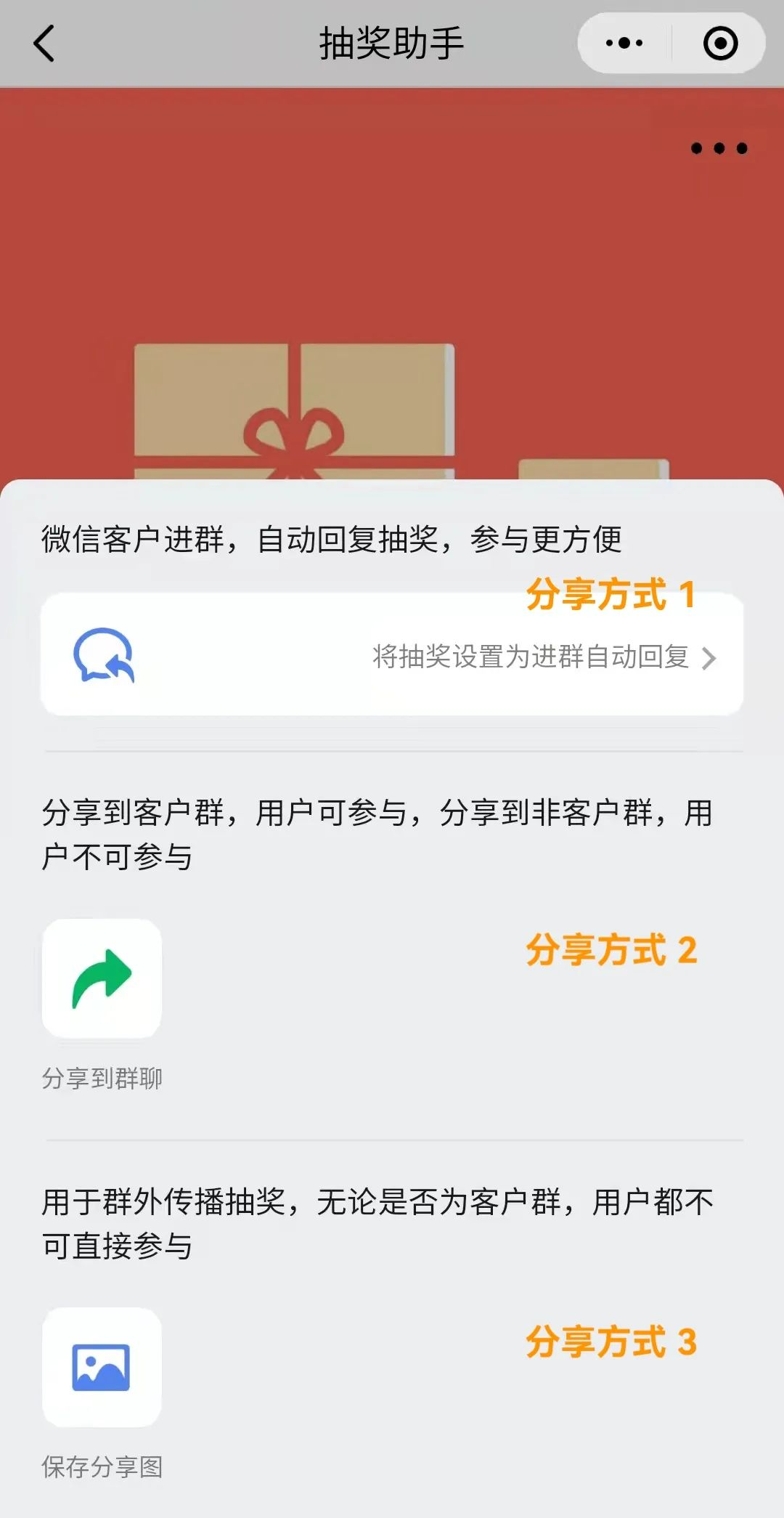Open the mini program menu dots
Screen dimensions: 784x1518
click(624, 44)
